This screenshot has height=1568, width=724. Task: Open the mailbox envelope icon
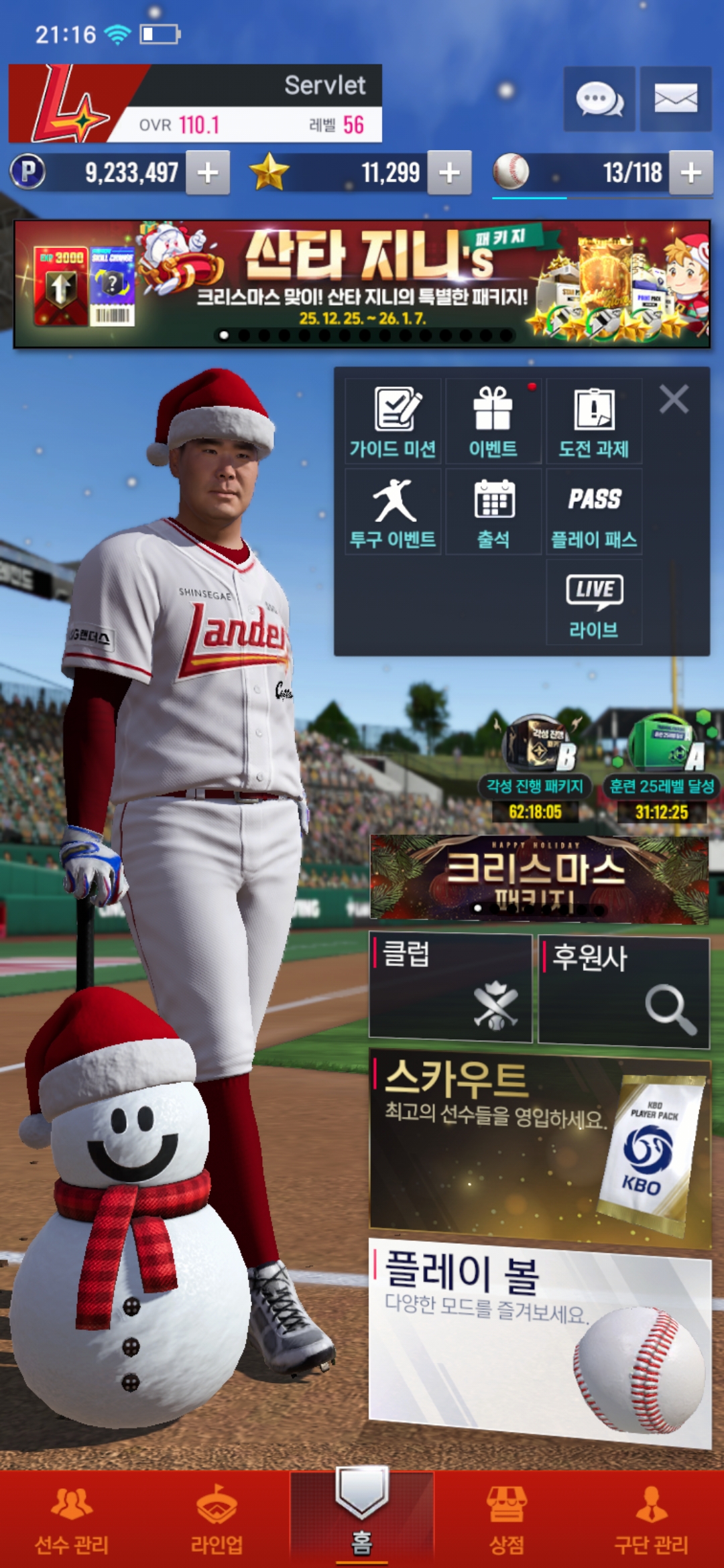[676, 99]
